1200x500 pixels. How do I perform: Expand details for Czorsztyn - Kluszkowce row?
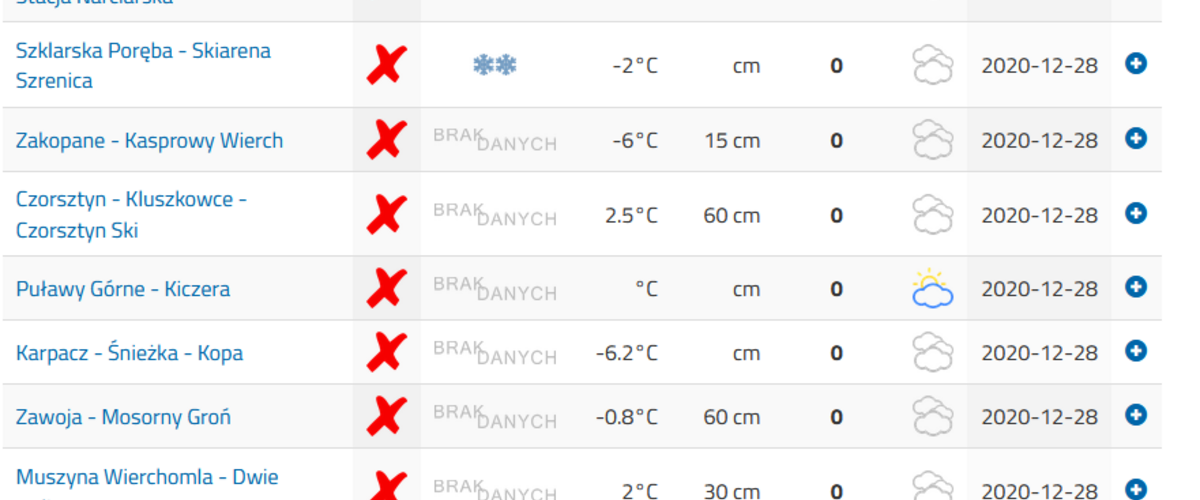(1136, 213)
